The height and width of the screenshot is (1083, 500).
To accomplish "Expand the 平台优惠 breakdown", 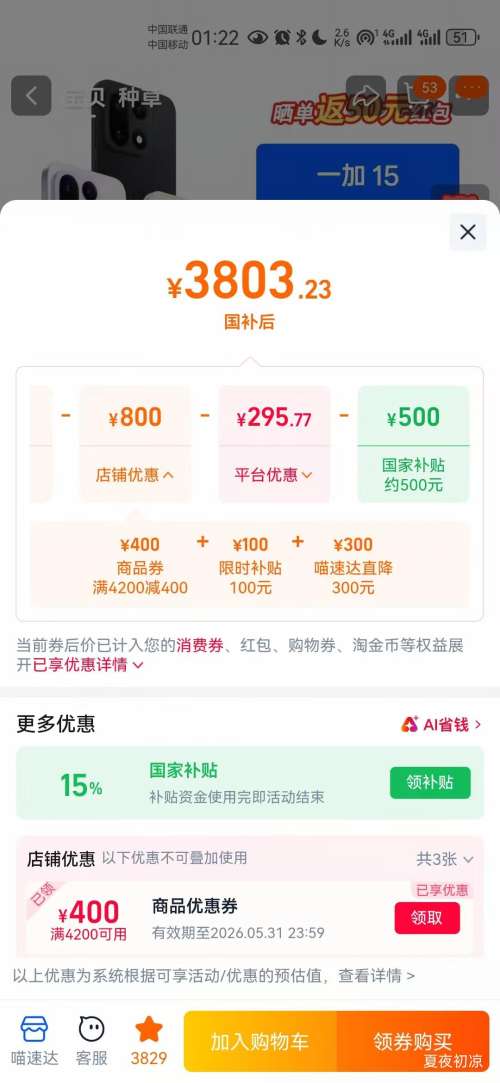I will 274,475.
